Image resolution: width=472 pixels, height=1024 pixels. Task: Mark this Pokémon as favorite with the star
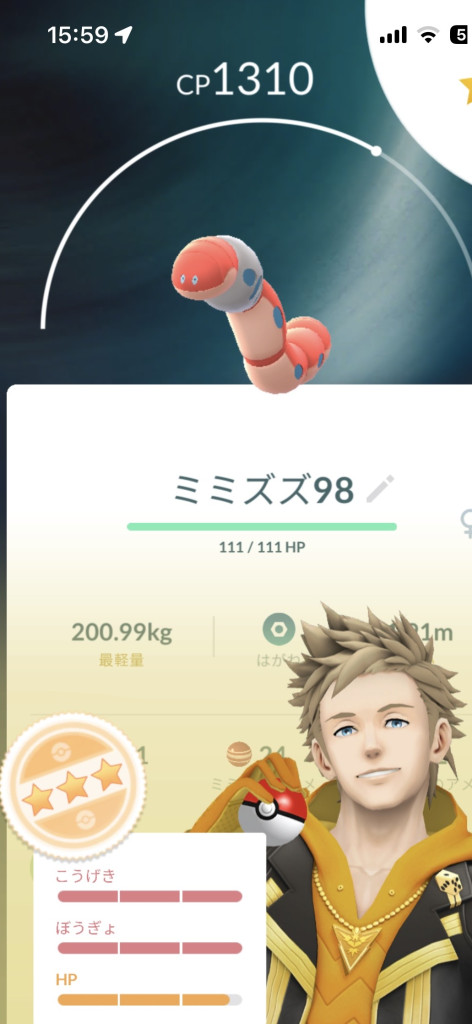tap(465, 89)
